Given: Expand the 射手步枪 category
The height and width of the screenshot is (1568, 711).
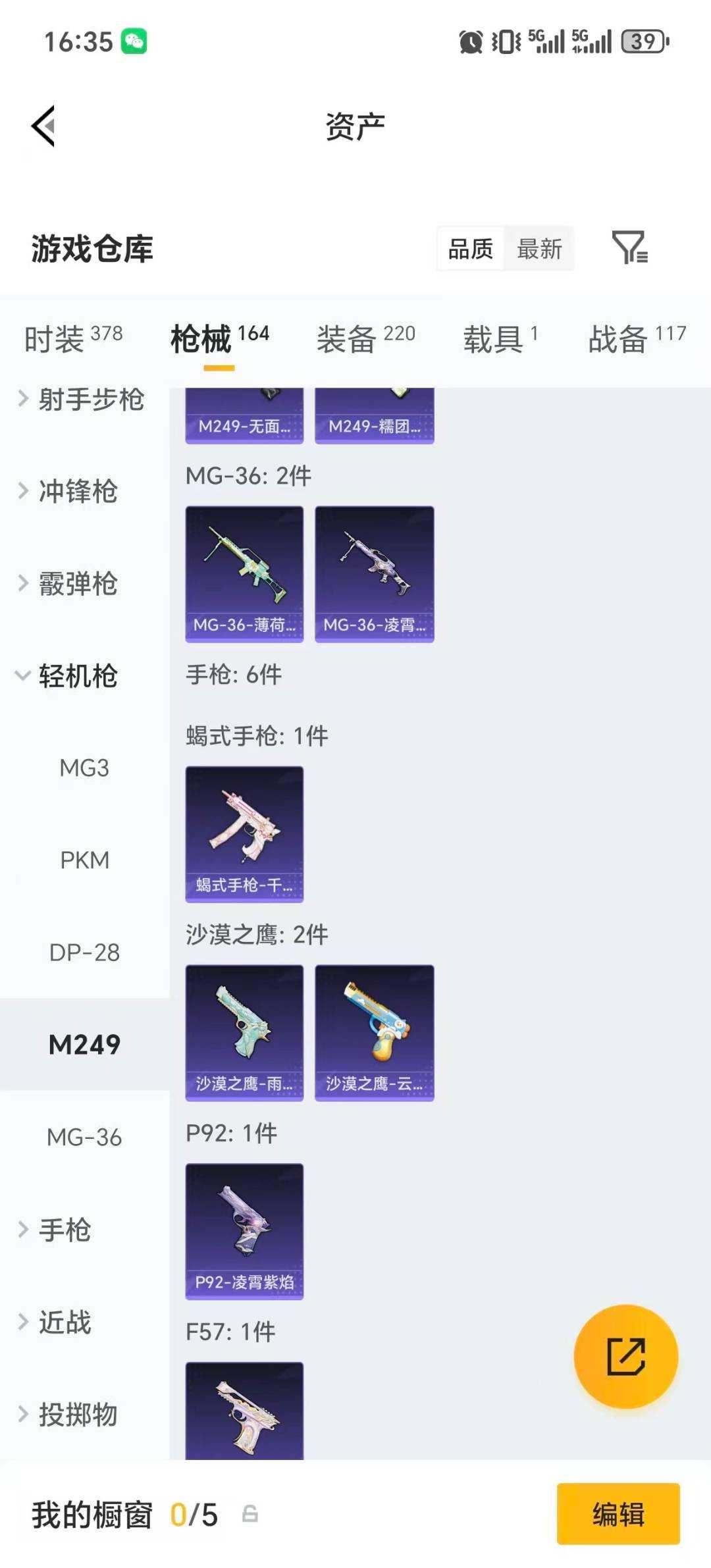Looking at the screenshot, I should (92, 400).
